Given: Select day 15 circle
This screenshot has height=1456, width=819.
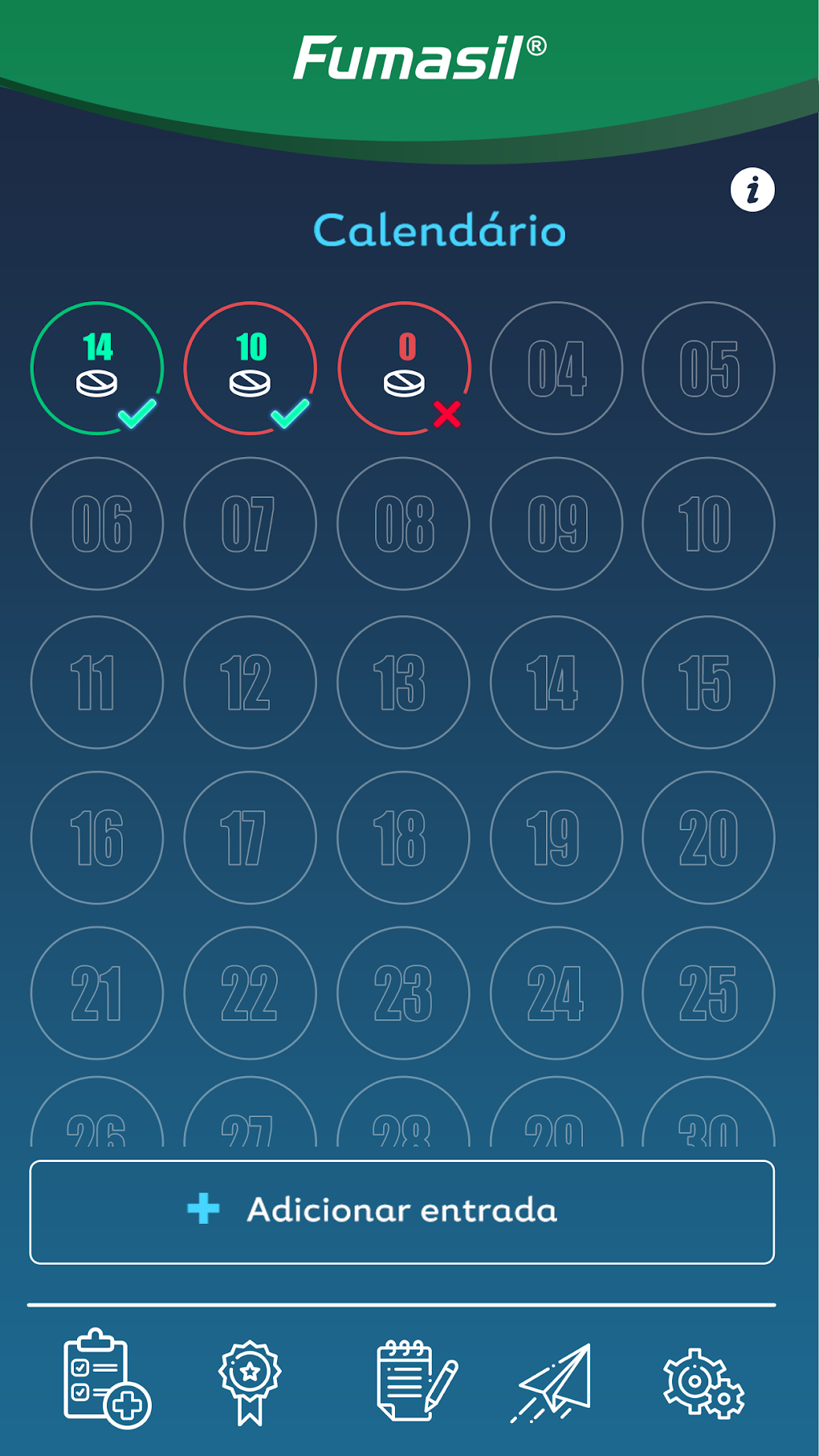Looking at the screenshot, I should (709, 683).
